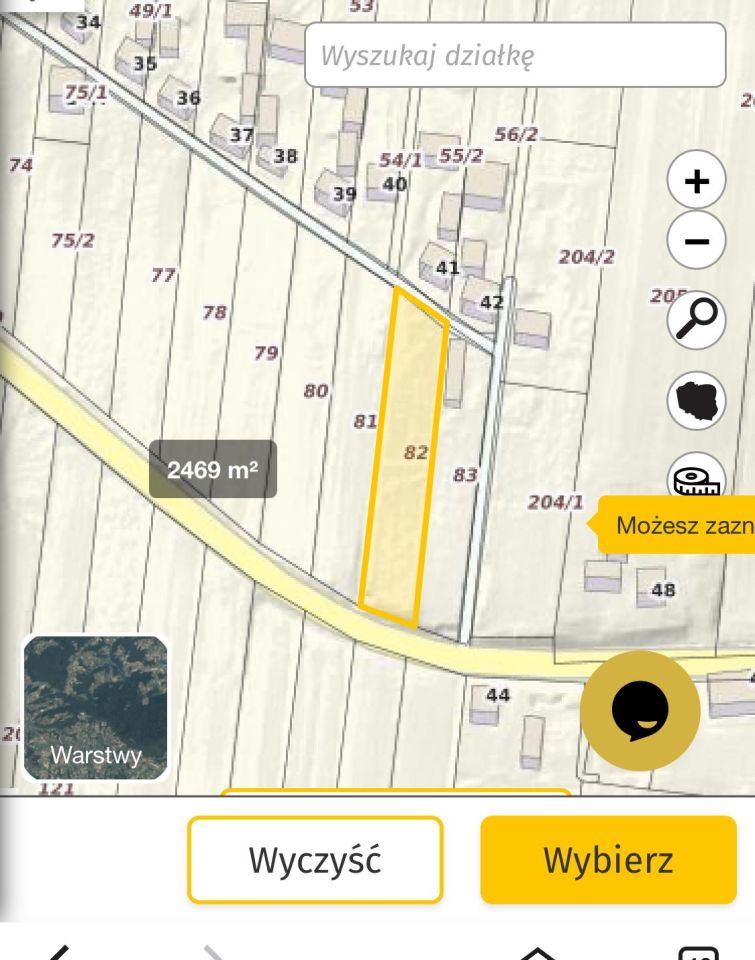The image size is (755, 960).
Task: Open the Wyszukaj działkę search field
Action: click(x=514, y=54)
